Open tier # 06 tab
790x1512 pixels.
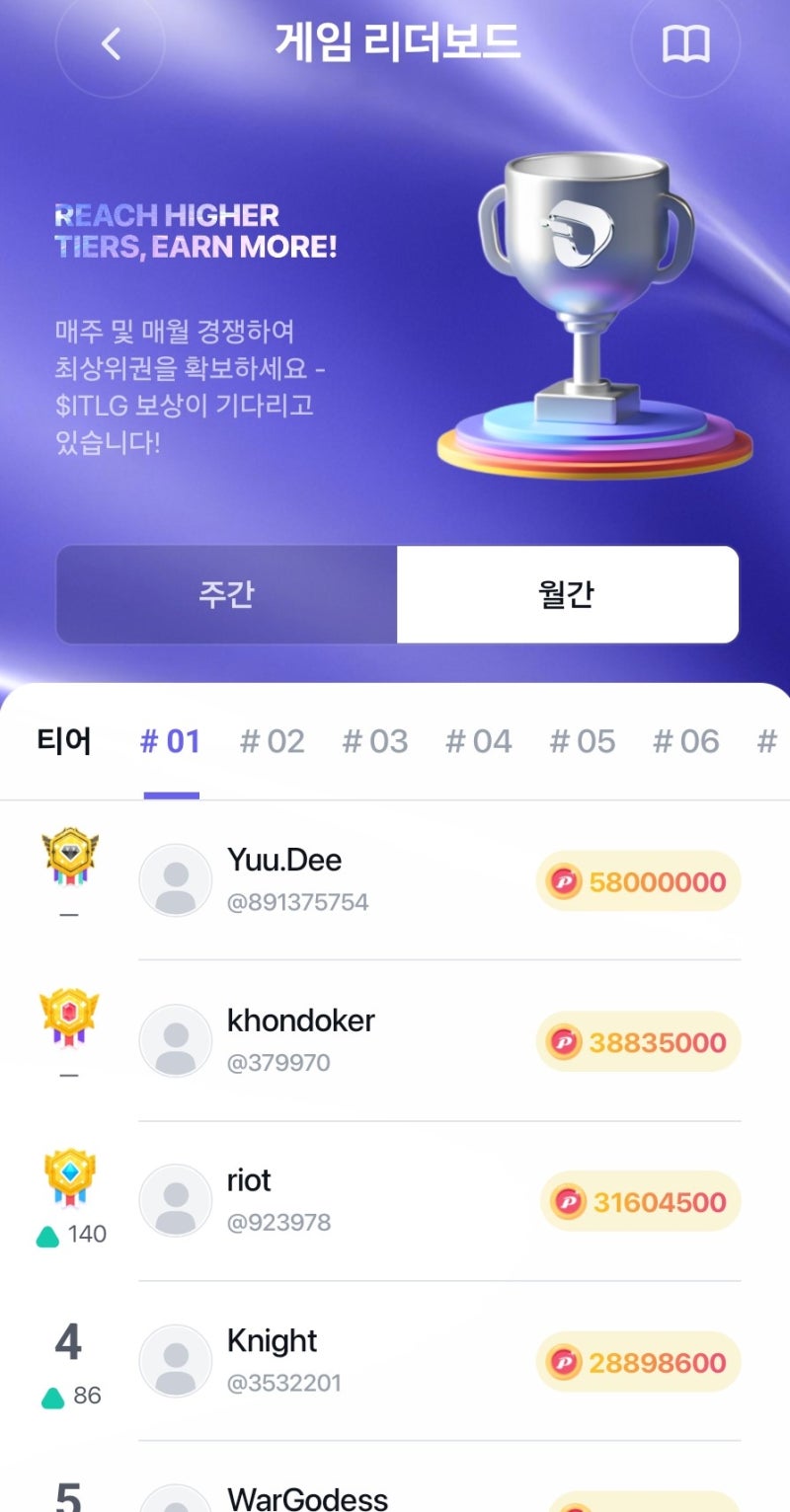point(686,742)
